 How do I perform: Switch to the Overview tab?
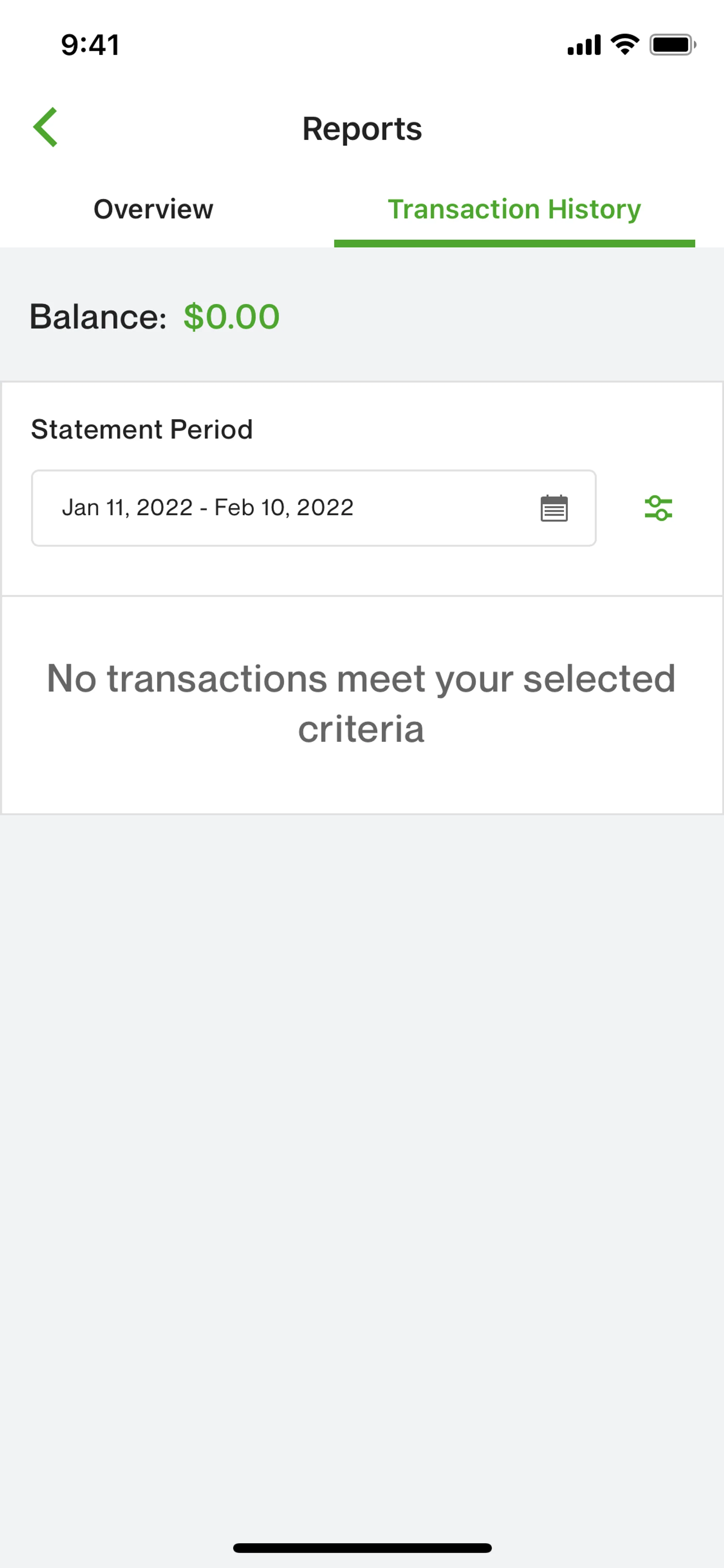pos(153,209)
